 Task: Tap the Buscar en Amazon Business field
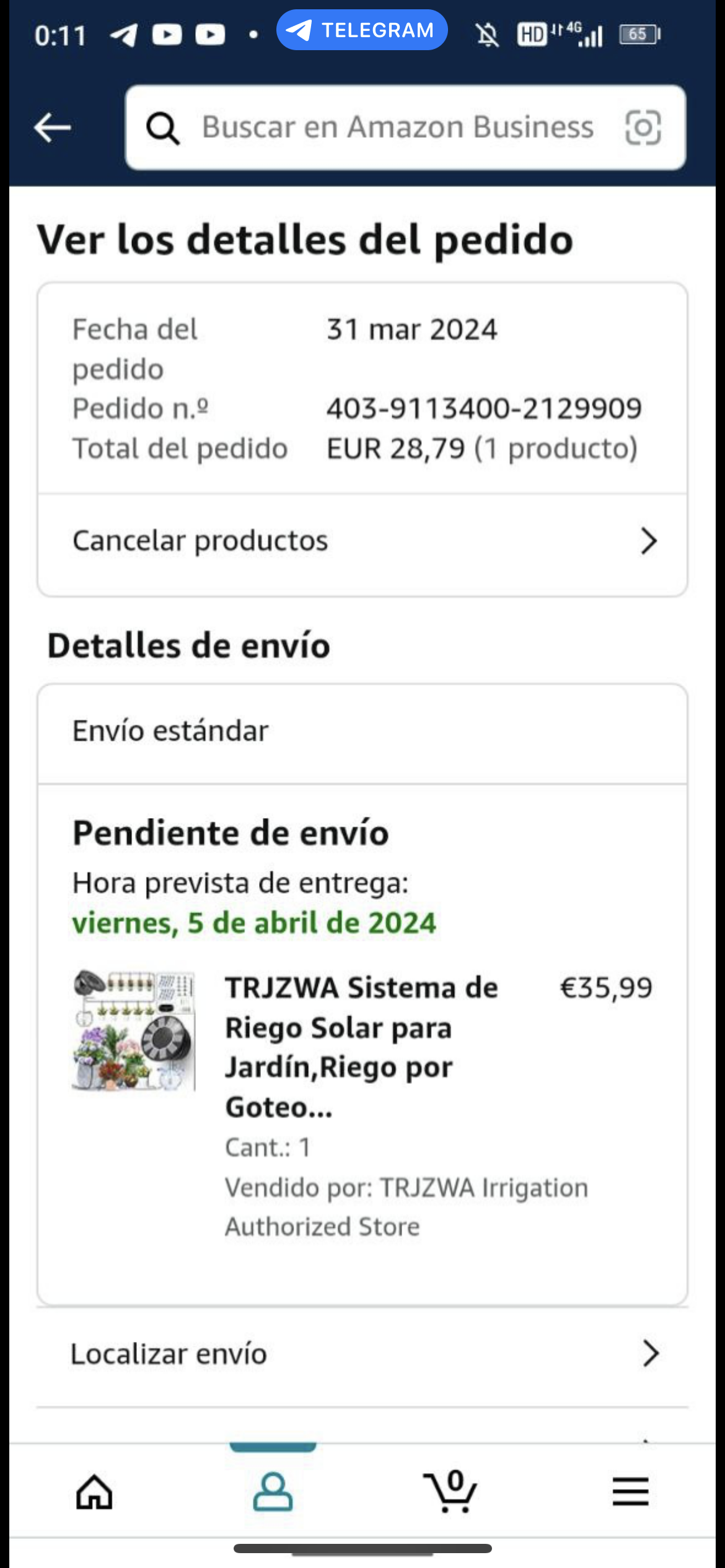coord(397,128)
